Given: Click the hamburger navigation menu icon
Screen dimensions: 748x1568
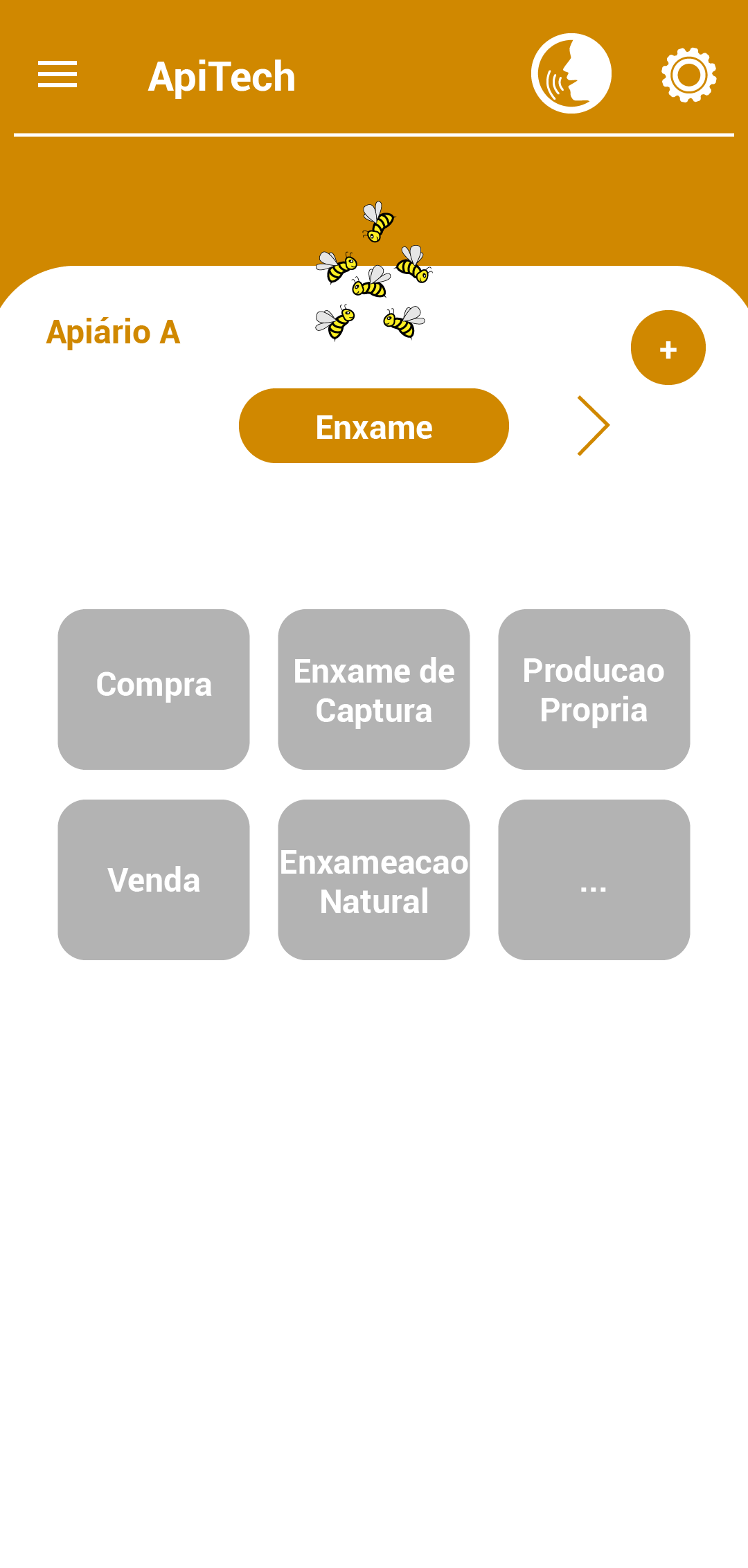Looking at the screenshot, I should tap(57, 74).
